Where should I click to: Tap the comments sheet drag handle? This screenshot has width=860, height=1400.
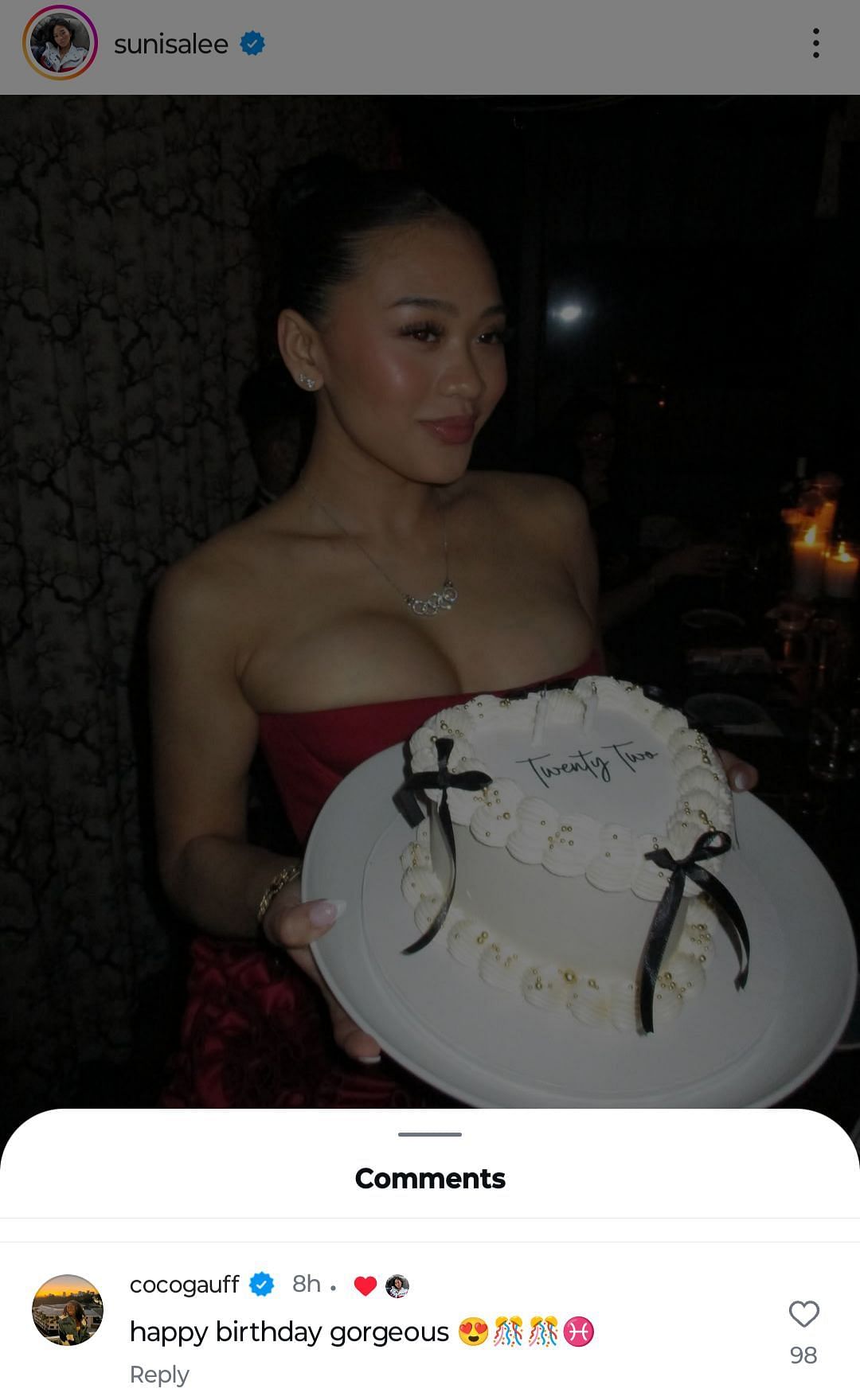430,1134
